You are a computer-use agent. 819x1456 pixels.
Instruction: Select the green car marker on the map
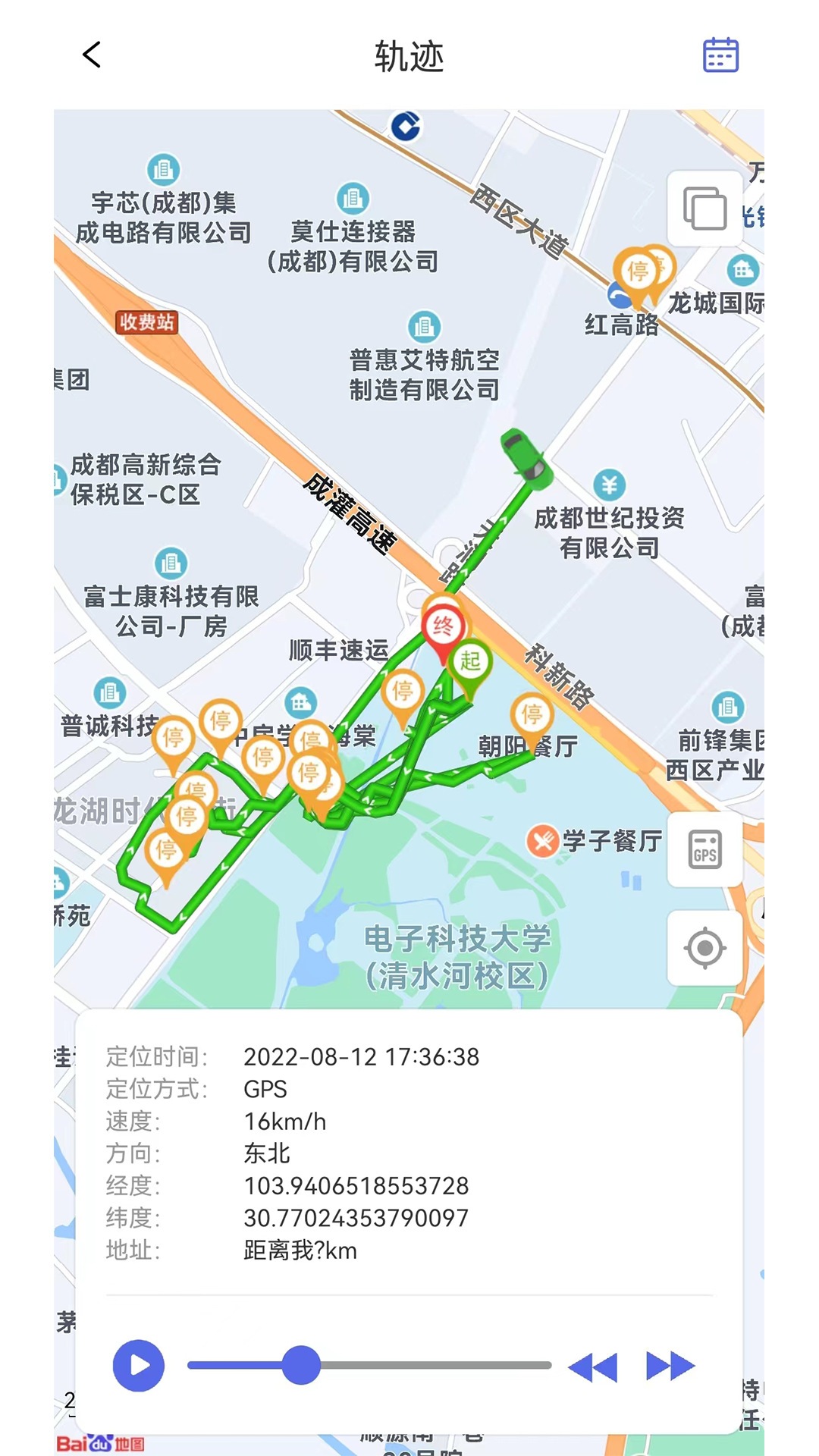[x=525, y=460]
